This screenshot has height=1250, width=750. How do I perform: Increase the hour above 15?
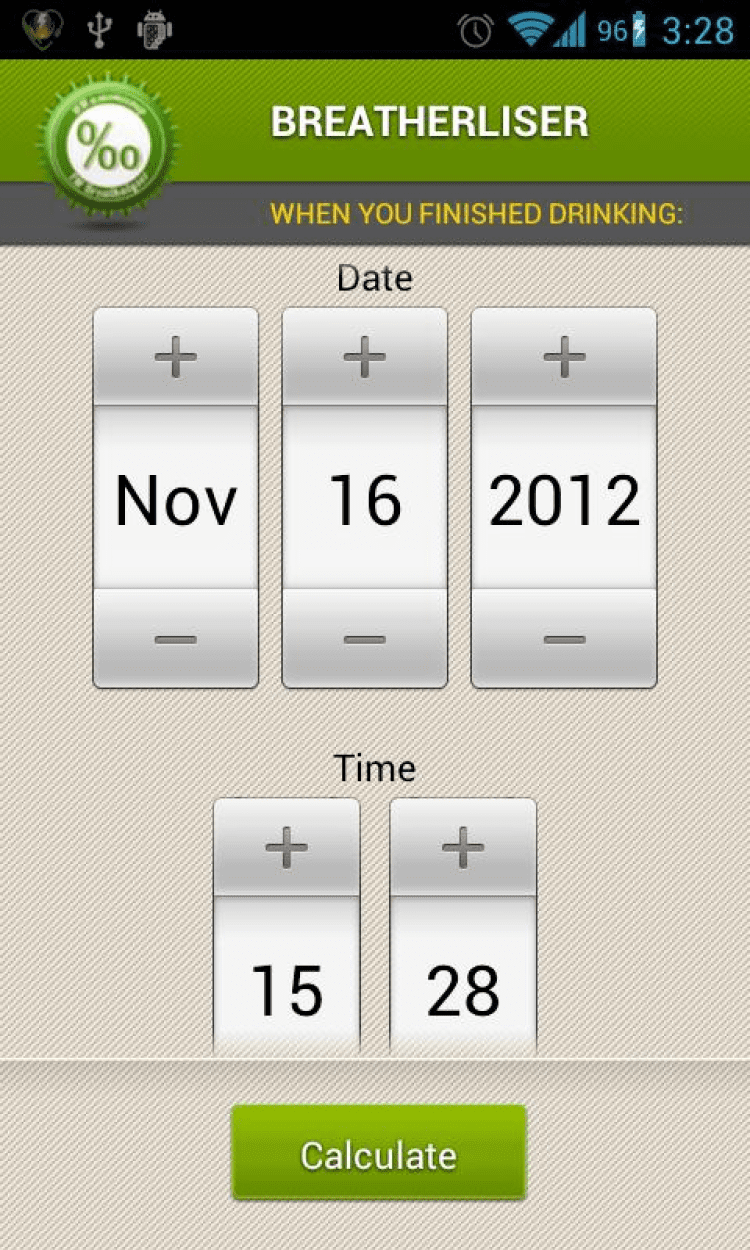[x=287, y=848]
